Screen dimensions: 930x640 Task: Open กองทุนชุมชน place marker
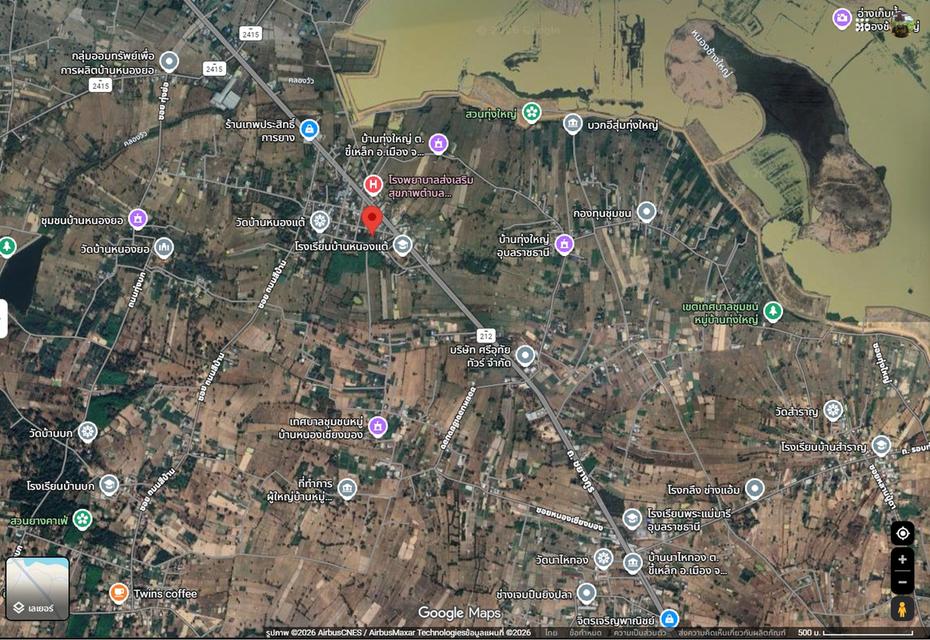pyautogui.click(x=647, y=212)
